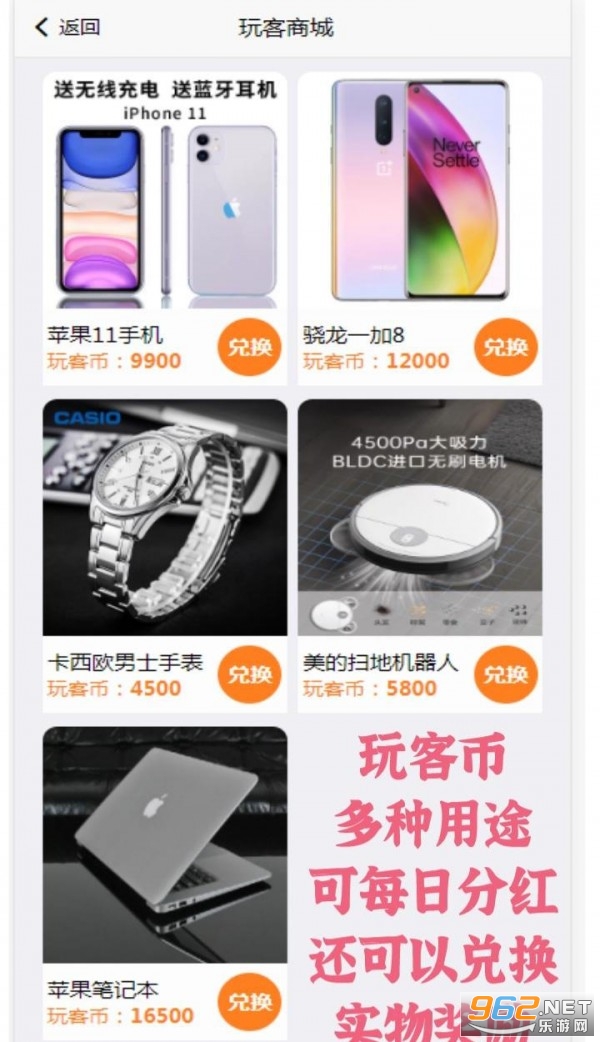Open the 苹果笔记本 laptop picture
Screen dimensions: 600x1042
(165, 845)
